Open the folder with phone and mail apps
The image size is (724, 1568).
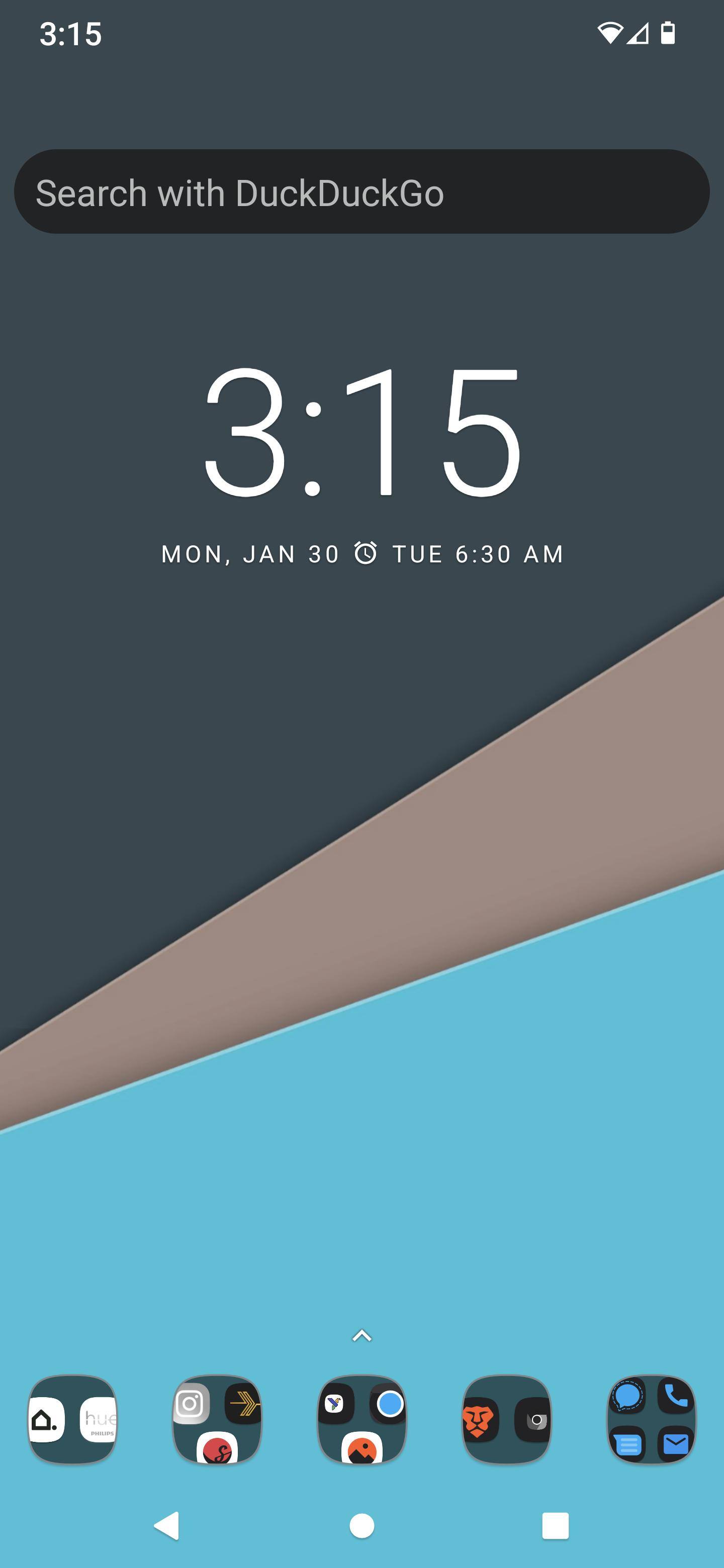click(x=652, y=1419)
